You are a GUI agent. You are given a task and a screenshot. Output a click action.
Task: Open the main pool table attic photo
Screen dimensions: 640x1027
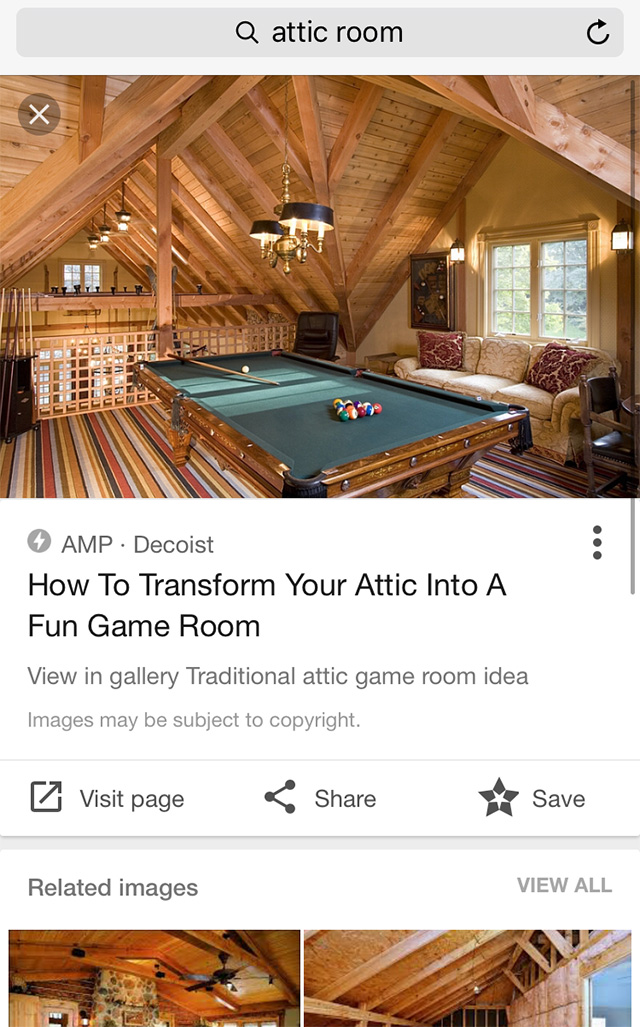[x=320, y=300]
